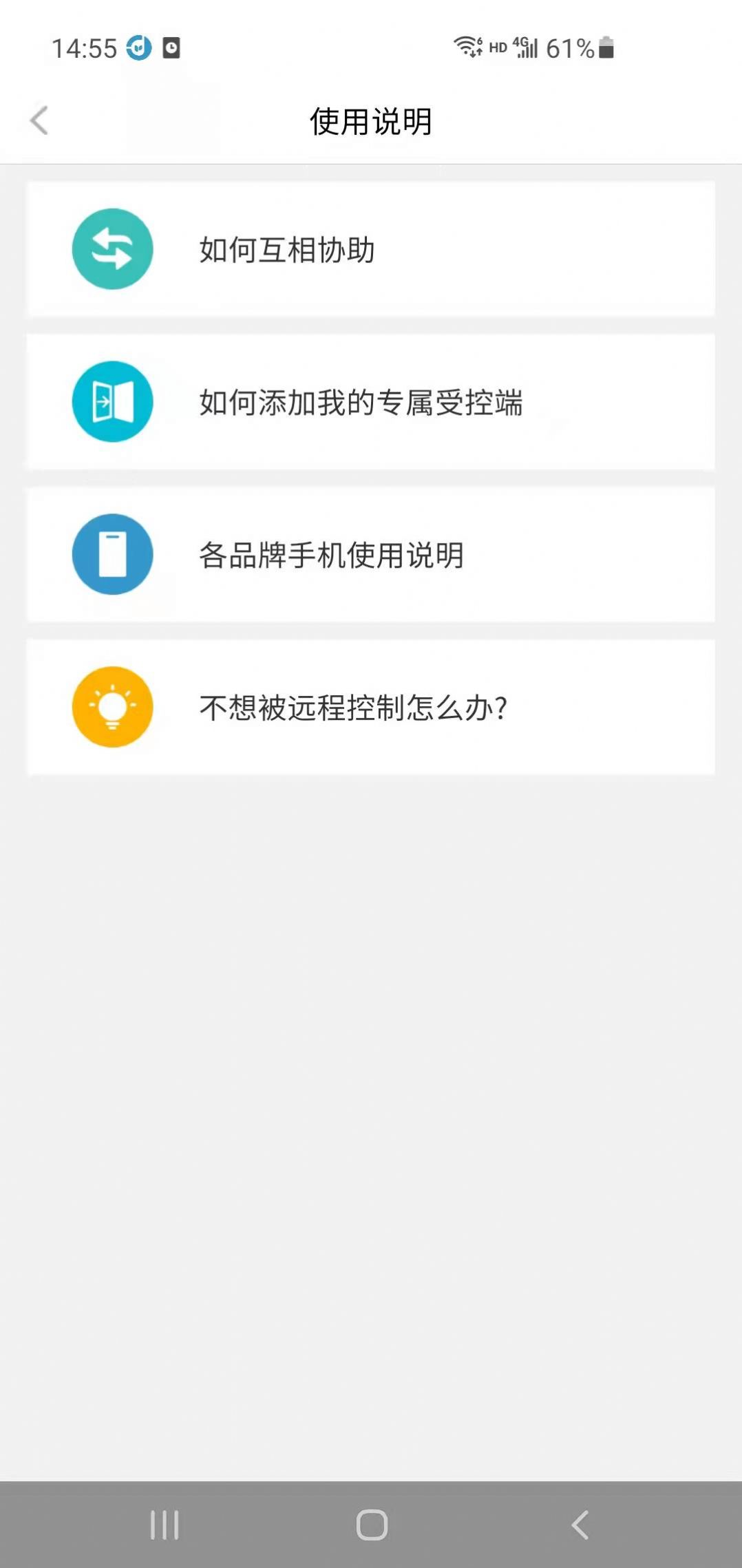
Task: Collapse this page using the back chevron
Action: [39, 120]
